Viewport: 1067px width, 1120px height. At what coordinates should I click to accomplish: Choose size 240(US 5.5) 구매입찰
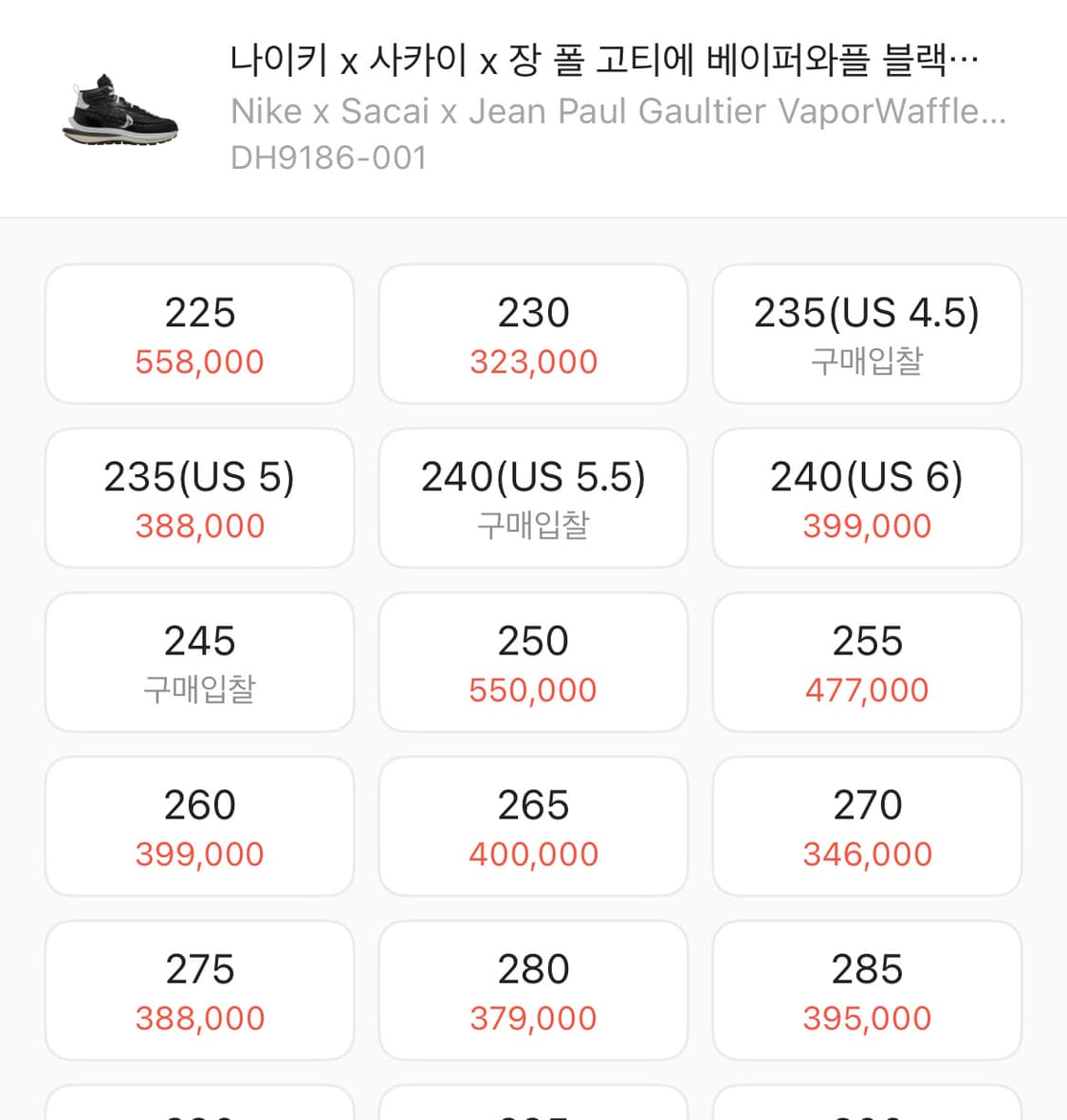[533, 498]
